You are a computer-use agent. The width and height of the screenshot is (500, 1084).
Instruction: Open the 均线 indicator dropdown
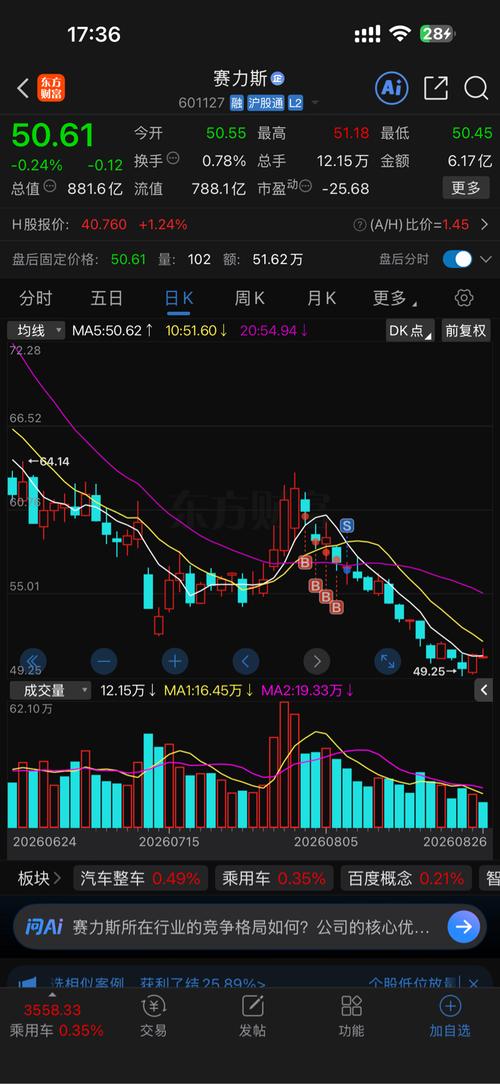pos(37,330)
